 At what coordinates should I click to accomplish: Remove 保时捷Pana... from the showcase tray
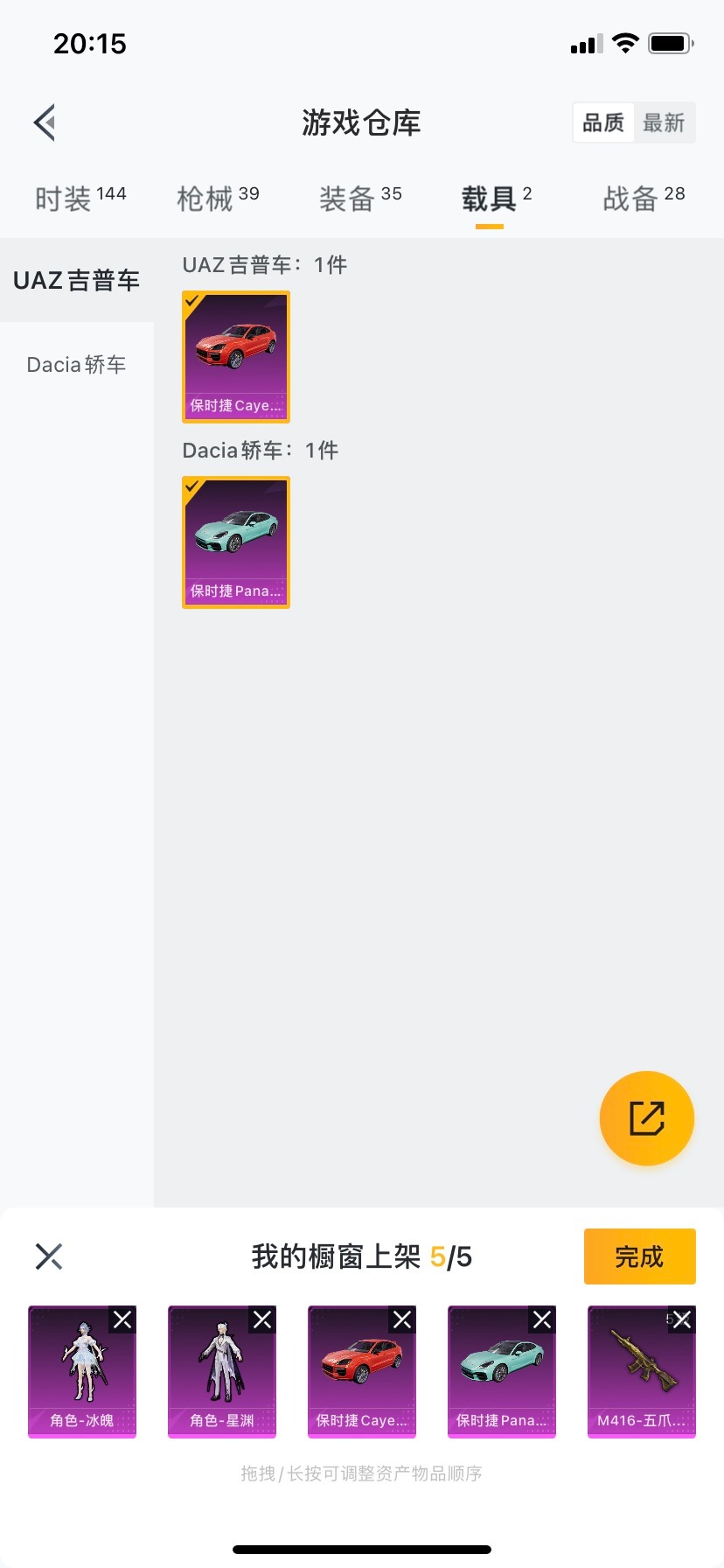[x=542, y=1319]
